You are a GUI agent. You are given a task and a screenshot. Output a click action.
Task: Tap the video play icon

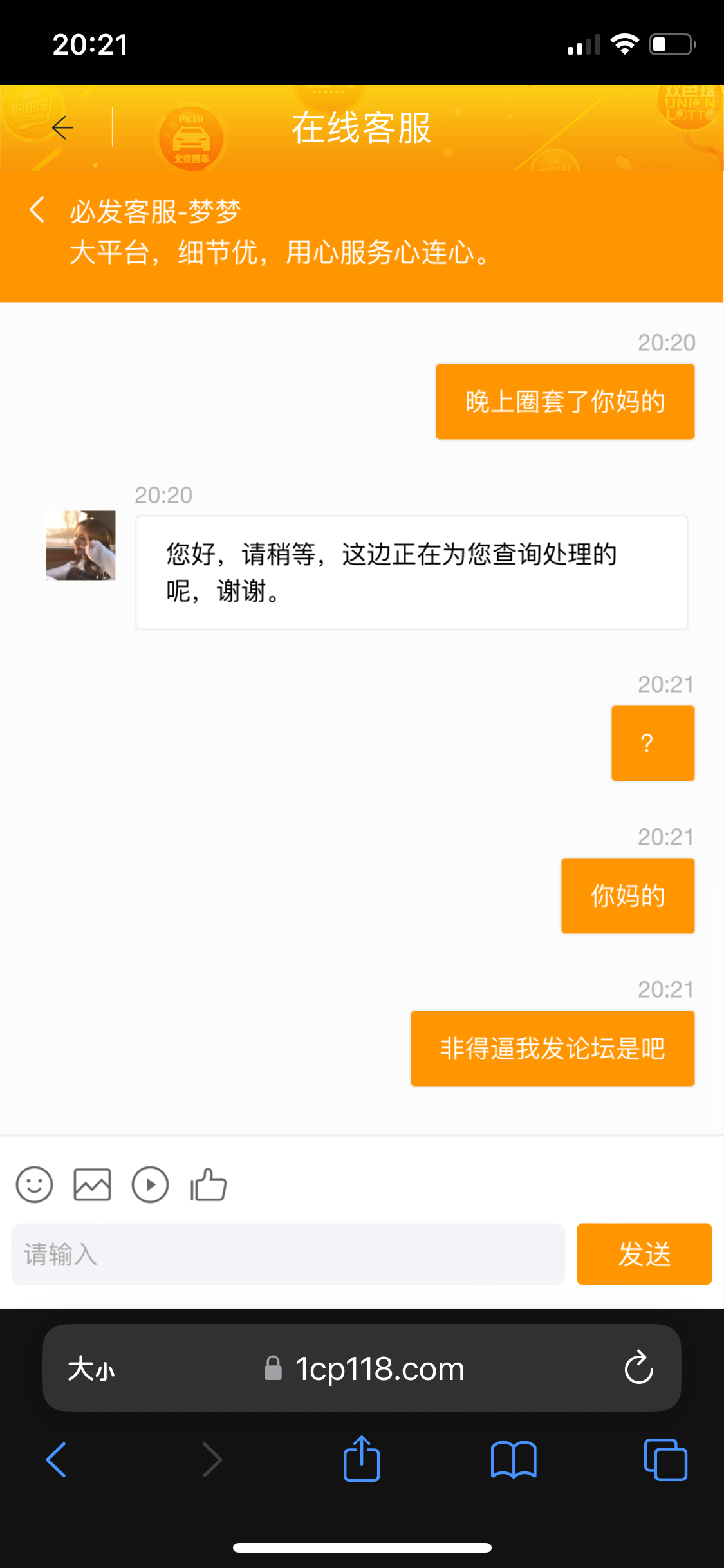[150, 1184]
